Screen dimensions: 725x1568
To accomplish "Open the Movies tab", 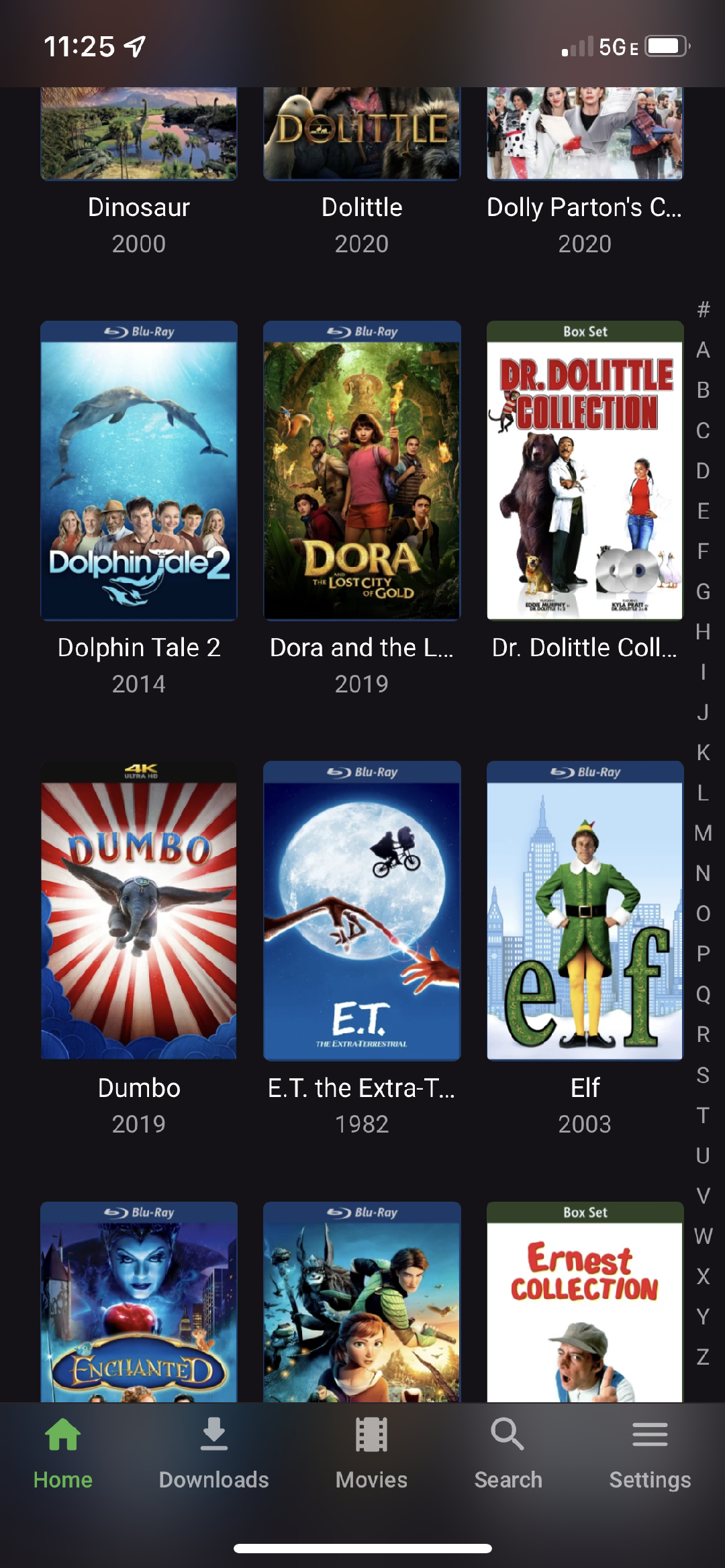I will coord(371,1451).
